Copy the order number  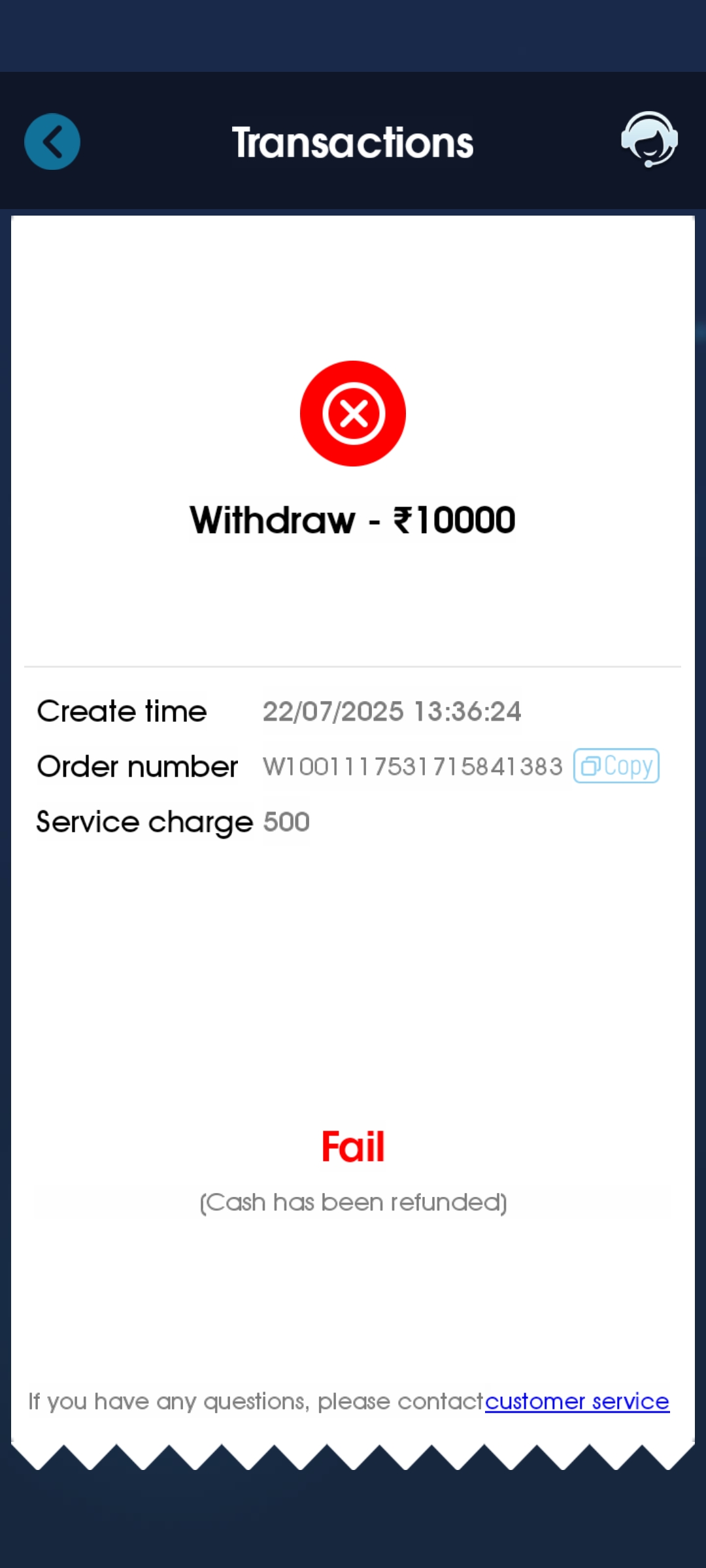pyautogui.click(x=616, y=766)
